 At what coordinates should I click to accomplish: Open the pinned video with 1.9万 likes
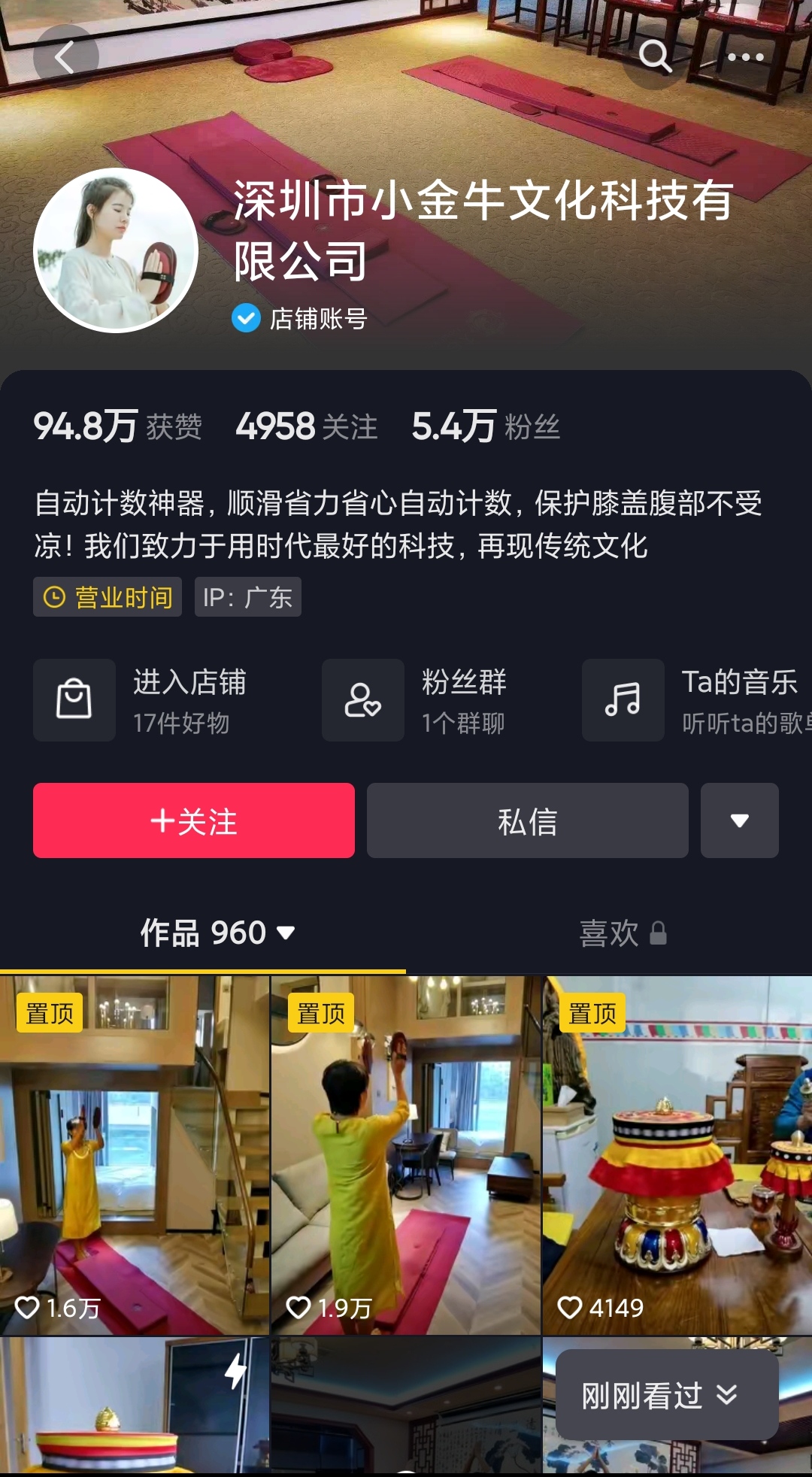[x=405, y=1155]
